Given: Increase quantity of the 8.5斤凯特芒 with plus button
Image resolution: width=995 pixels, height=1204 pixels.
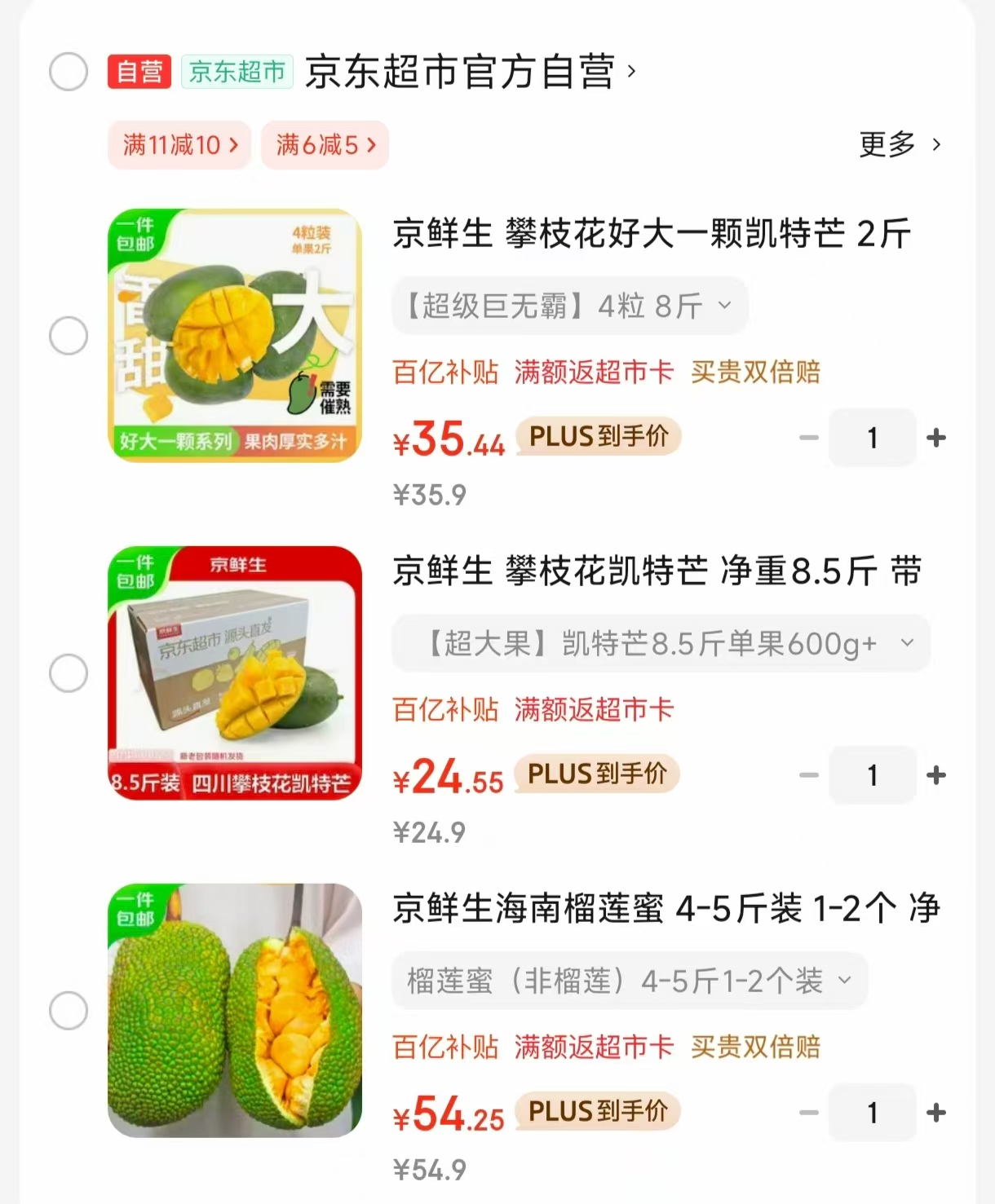Looking at the screenshot, I should point(936,774).
